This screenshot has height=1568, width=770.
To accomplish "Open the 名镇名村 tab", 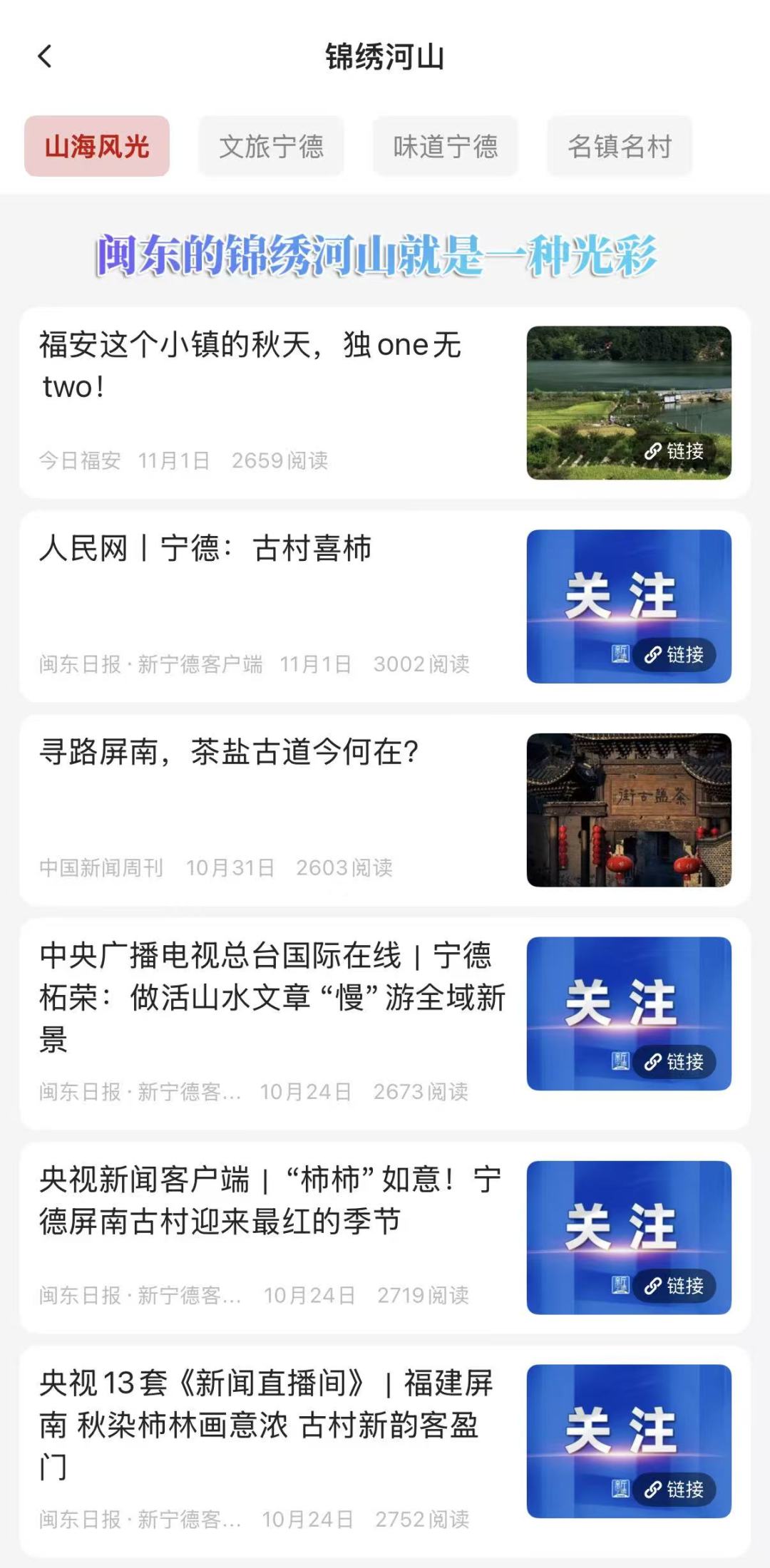I will point(619,147).
